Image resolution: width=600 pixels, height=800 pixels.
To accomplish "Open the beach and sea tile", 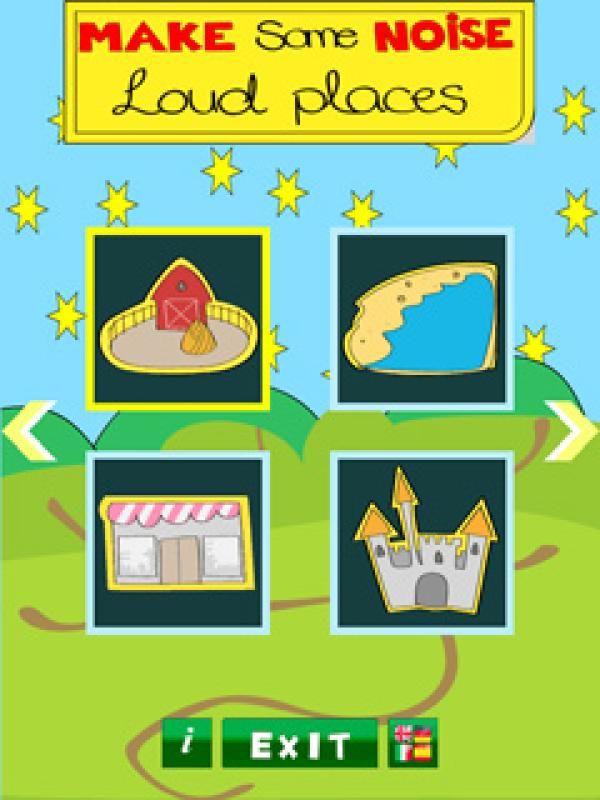I will click(420, 319).
